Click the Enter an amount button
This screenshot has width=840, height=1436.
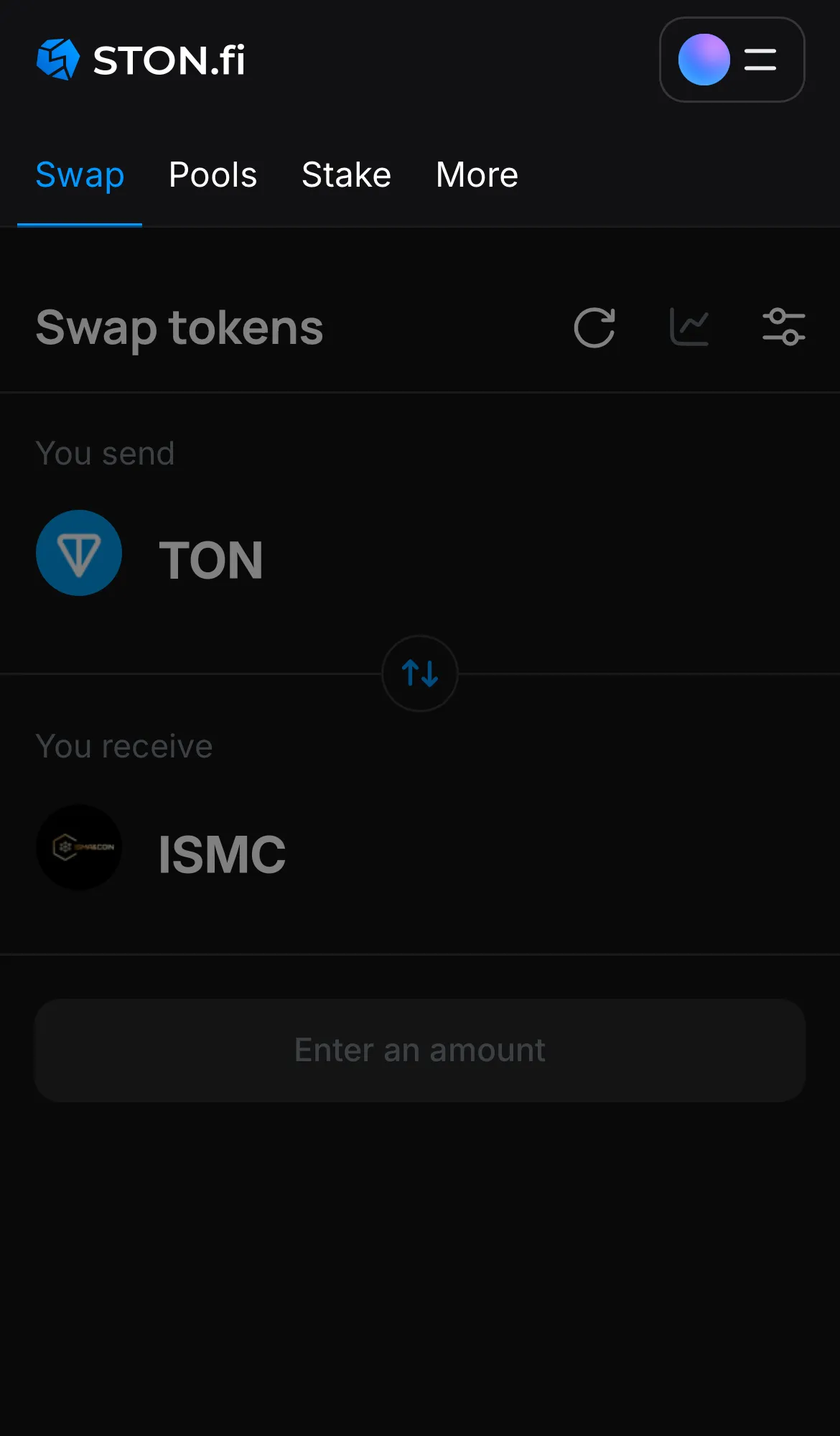[419, 1050]
